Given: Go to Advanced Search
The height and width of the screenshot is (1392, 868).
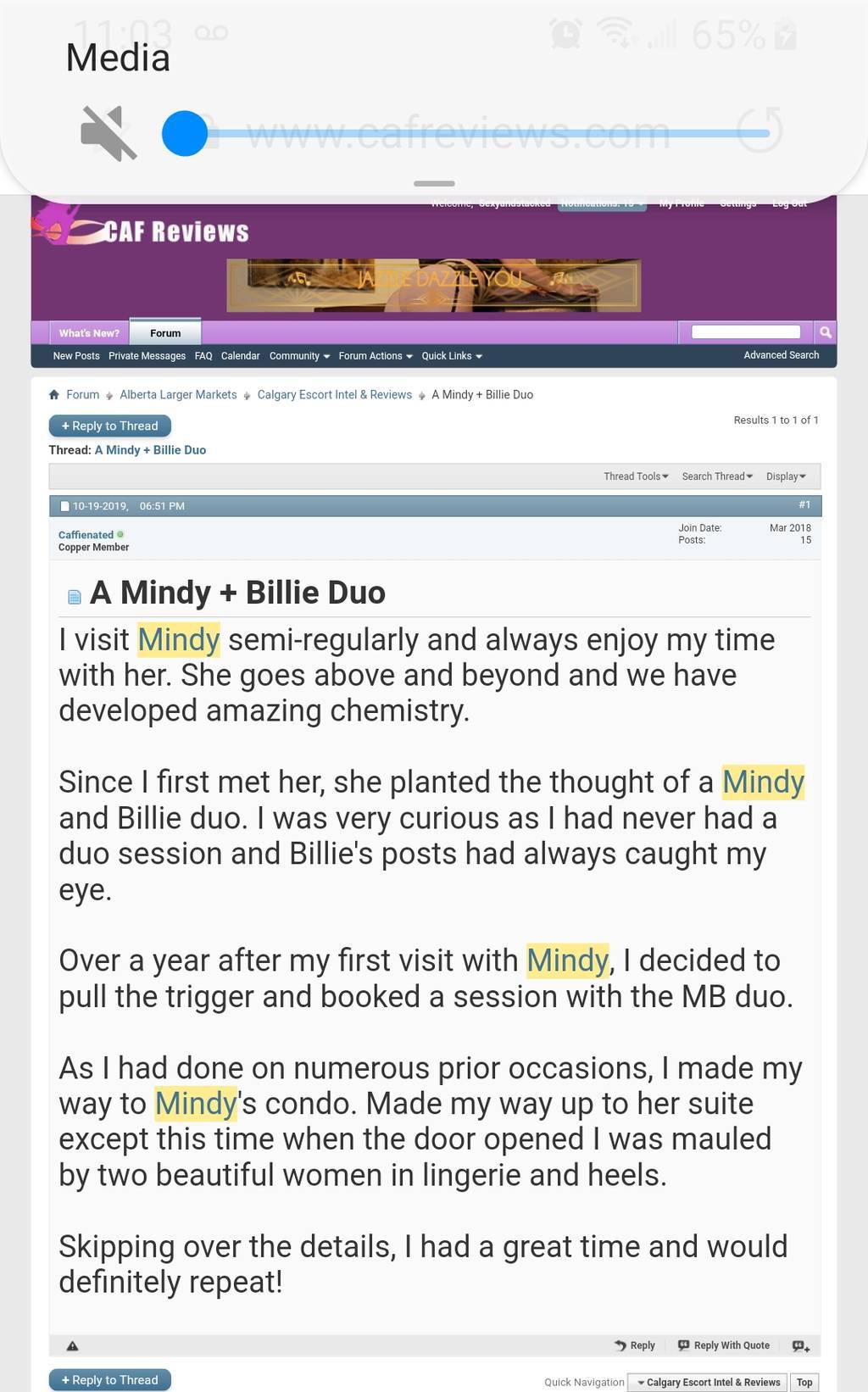Looking at the screenshot, I should [x=781, y=355].
